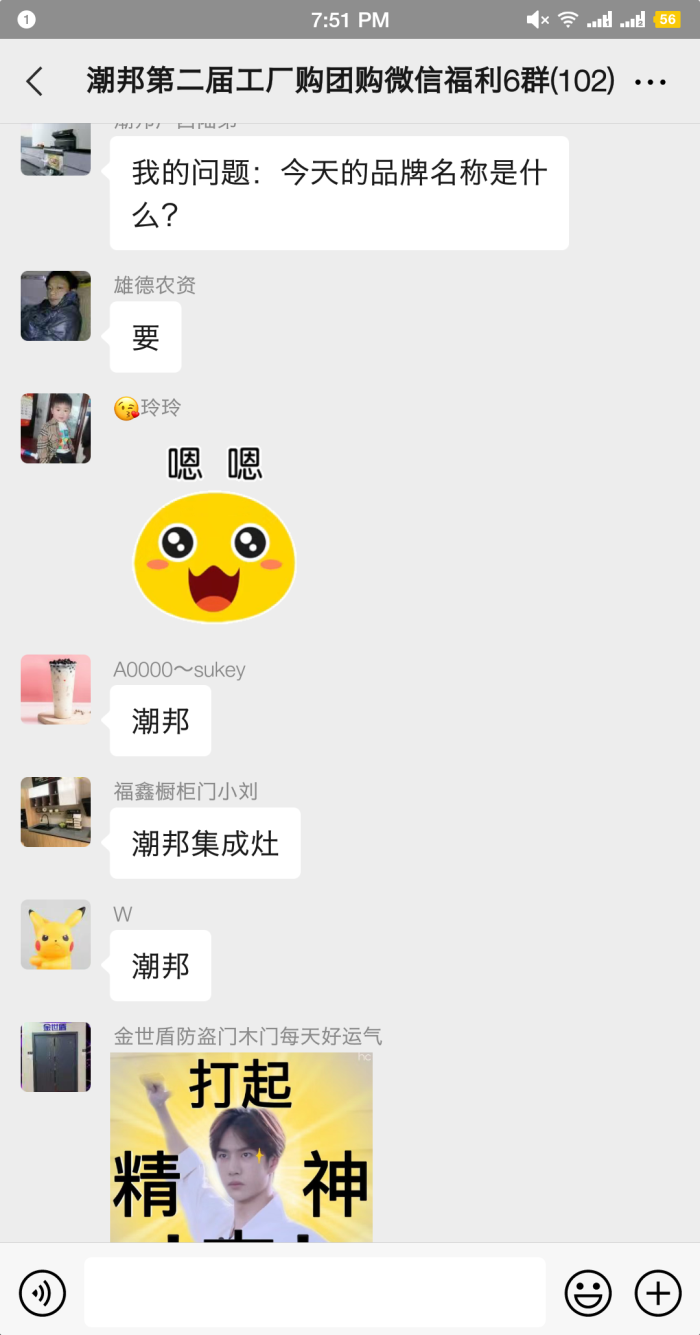Open the emoji sticker panel
The width and height of the screenshot is (700, 1335).
point(588,1293)
